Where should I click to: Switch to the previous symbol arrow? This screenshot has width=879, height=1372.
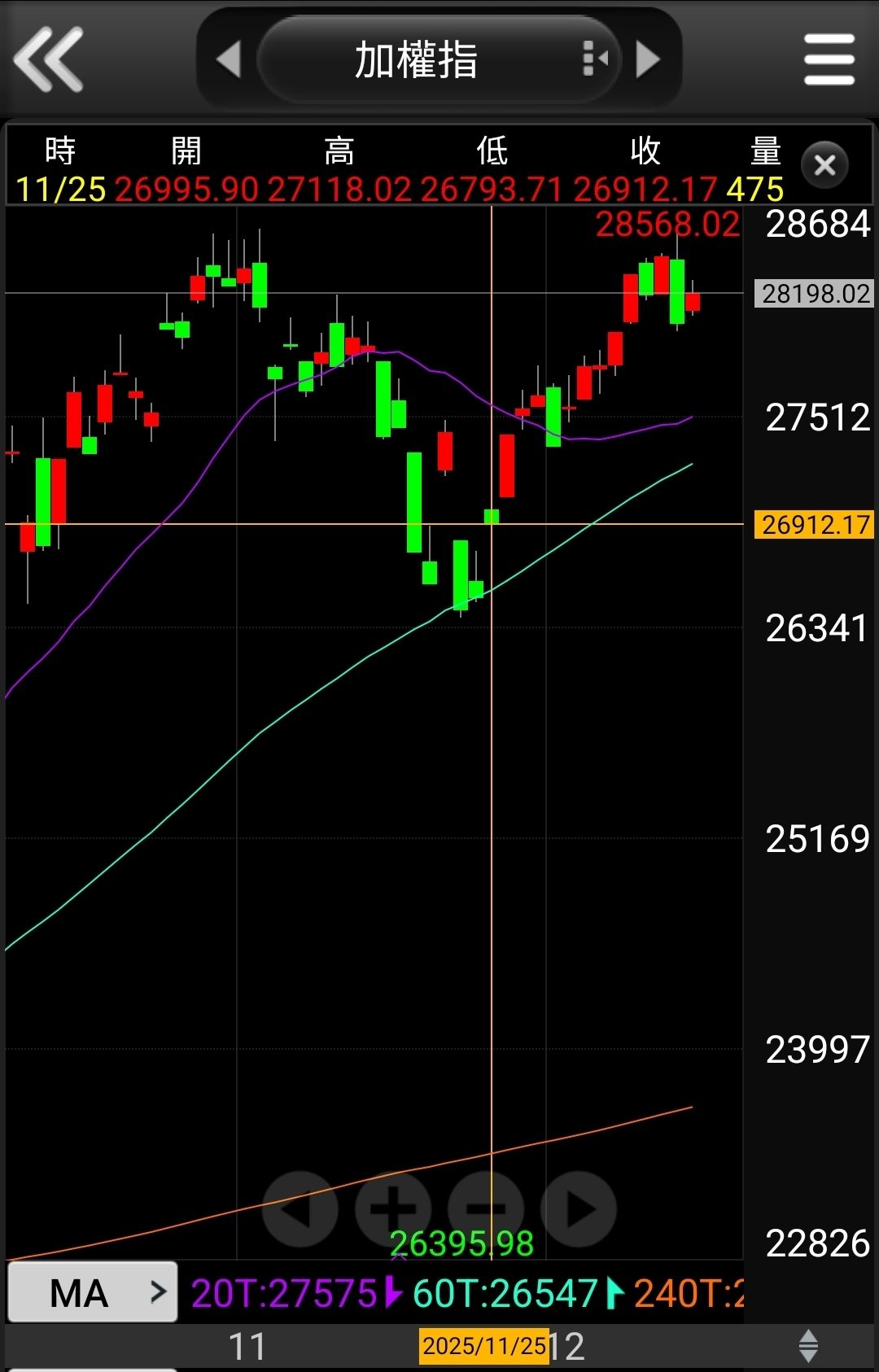point(229,59)
